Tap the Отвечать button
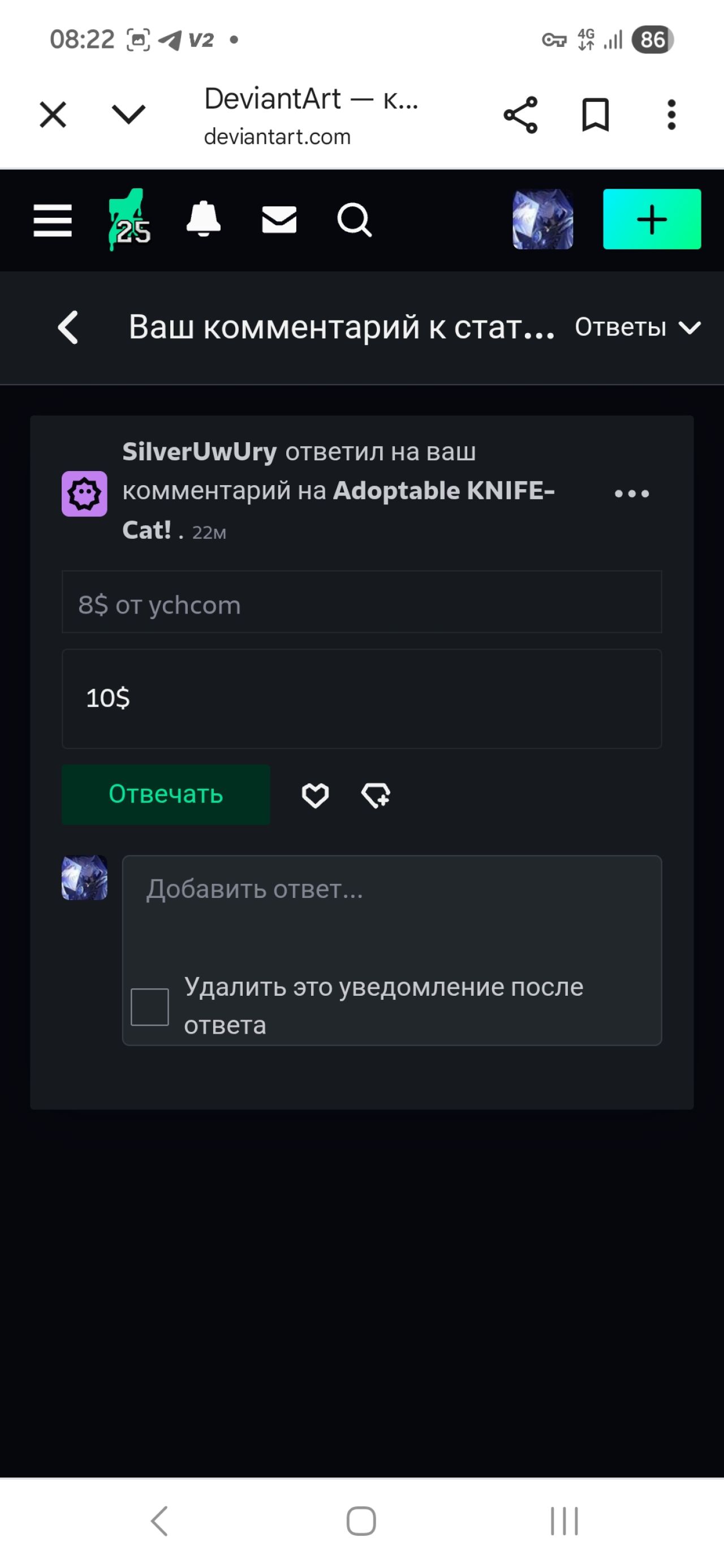The width and height of the screenshot is (724, 1568). tap(166, 794)
